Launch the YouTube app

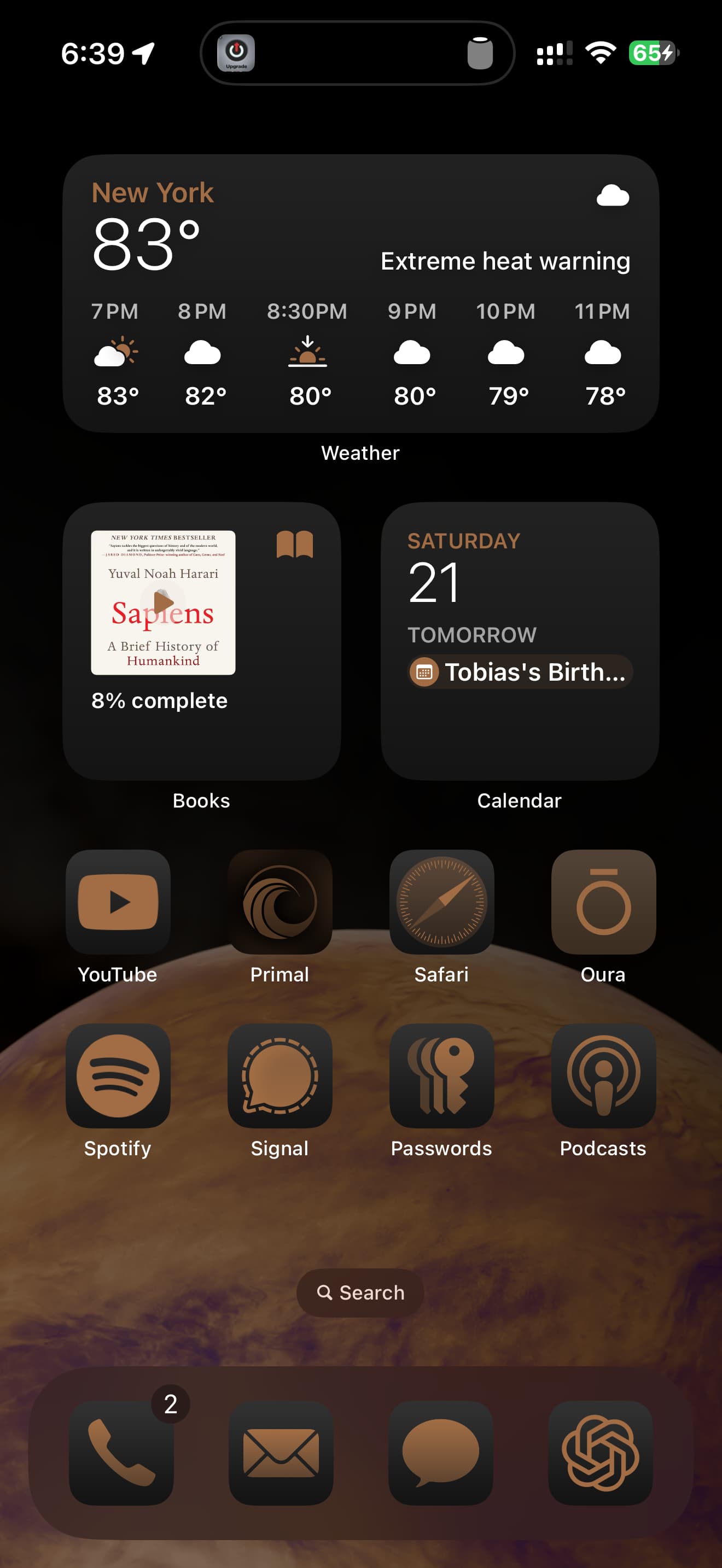(118, 902)
